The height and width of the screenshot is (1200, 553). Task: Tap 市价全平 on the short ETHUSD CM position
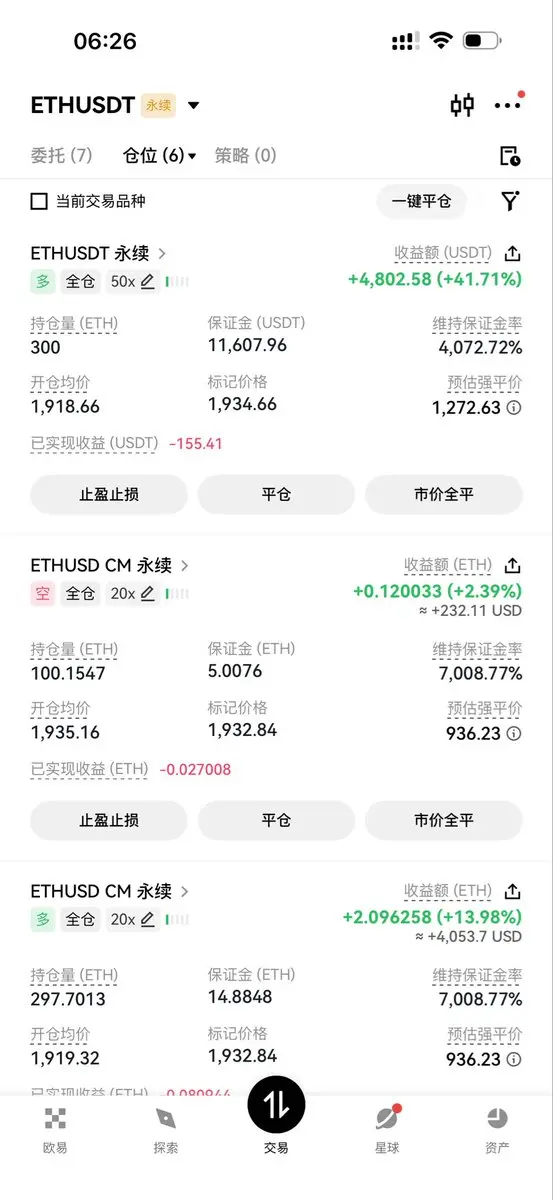point(444,820)
